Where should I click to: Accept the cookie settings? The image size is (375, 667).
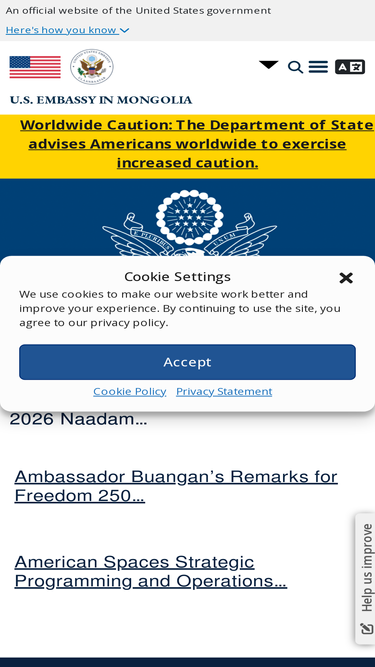[188, 362]
